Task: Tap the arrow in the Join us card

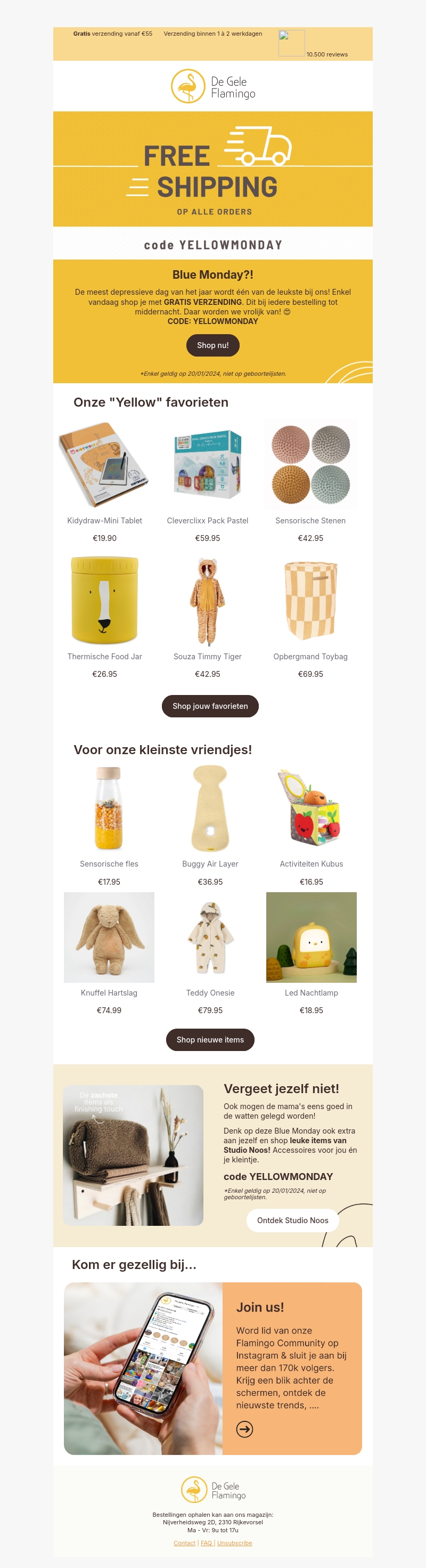Action: 244,1429
